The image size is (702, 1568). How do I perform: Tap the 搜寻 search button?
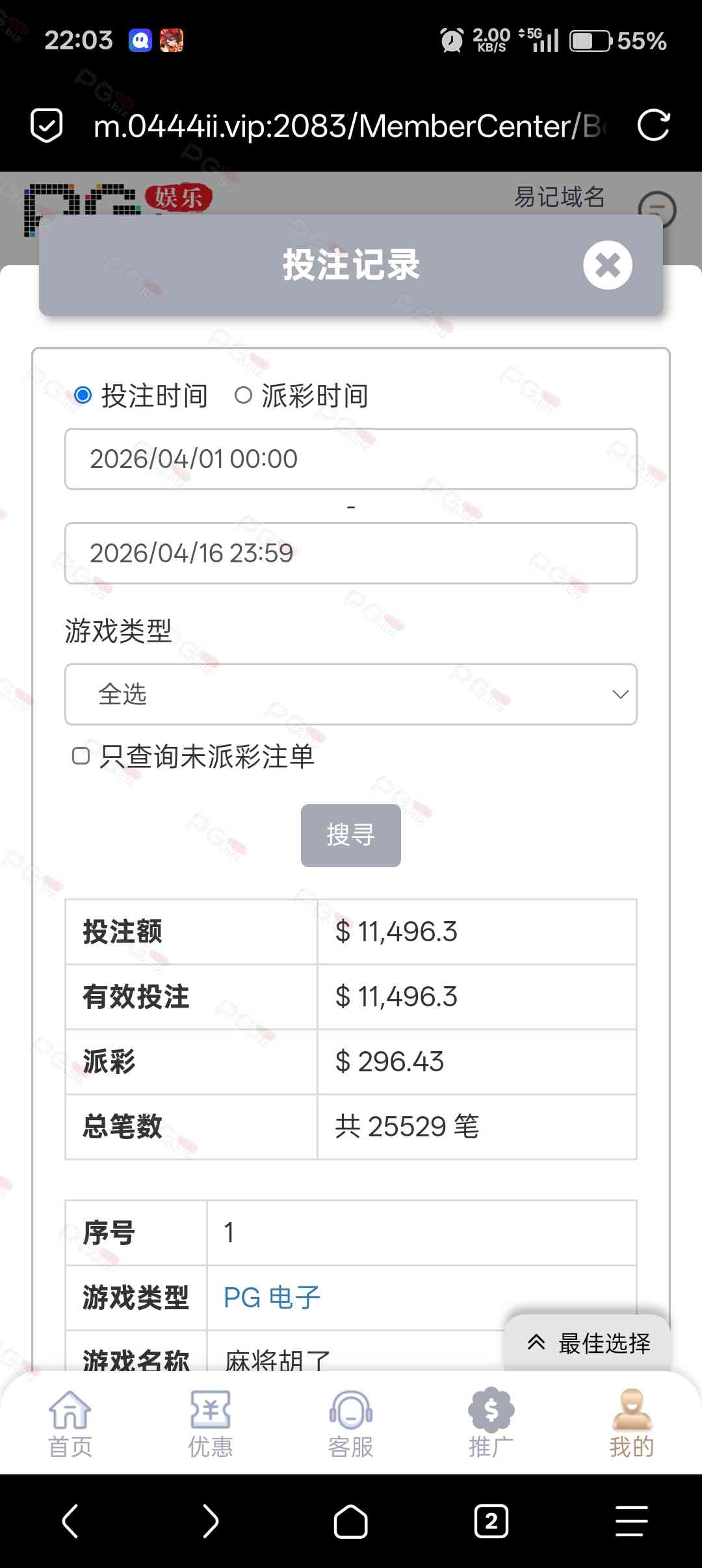pos(350,835)
